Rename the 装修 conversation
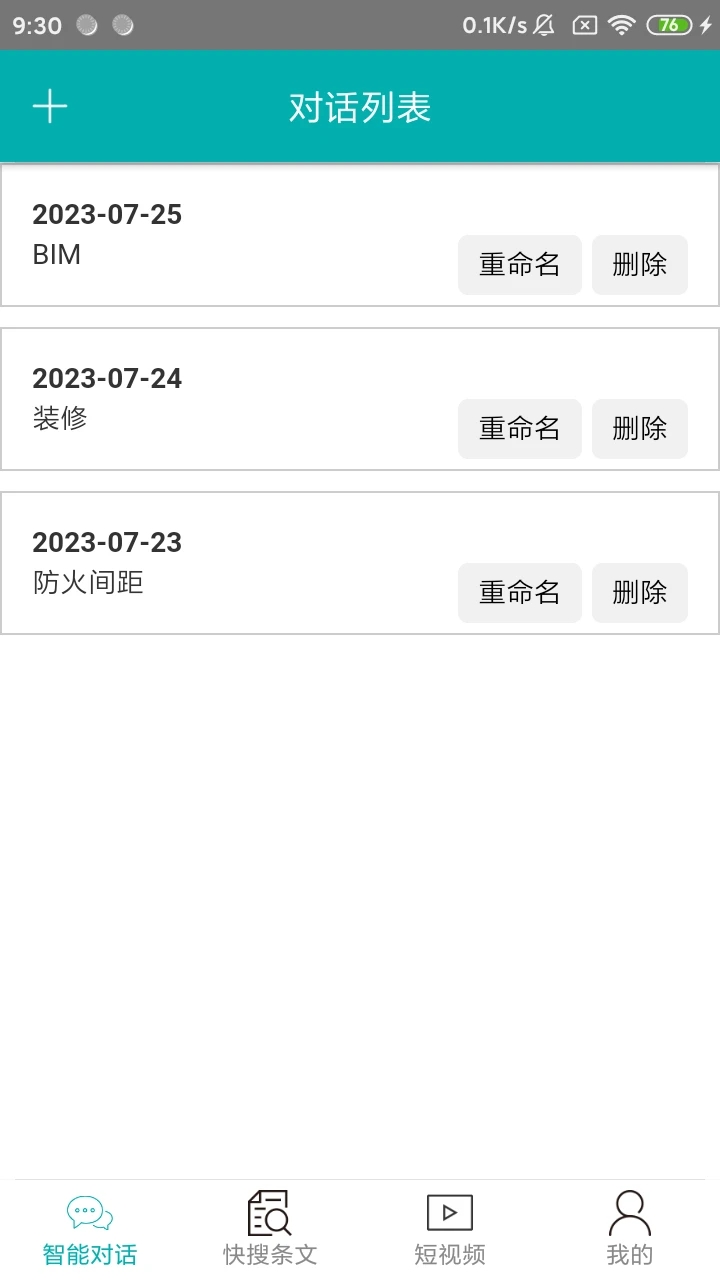This screenshot has height=1280, width=720. 519,429
